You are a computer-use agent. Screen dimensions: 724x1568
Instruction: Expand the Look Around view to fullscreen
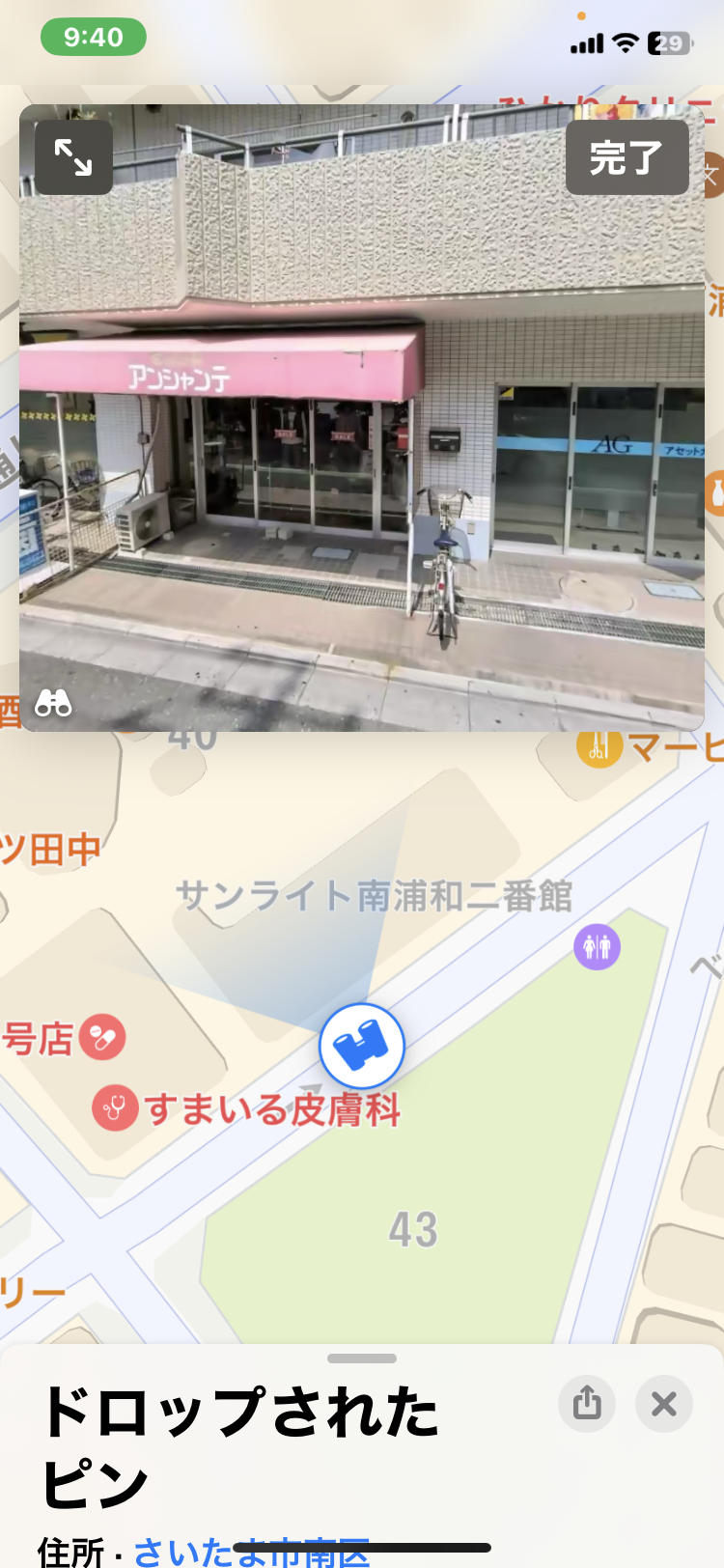tap(74, 157)
